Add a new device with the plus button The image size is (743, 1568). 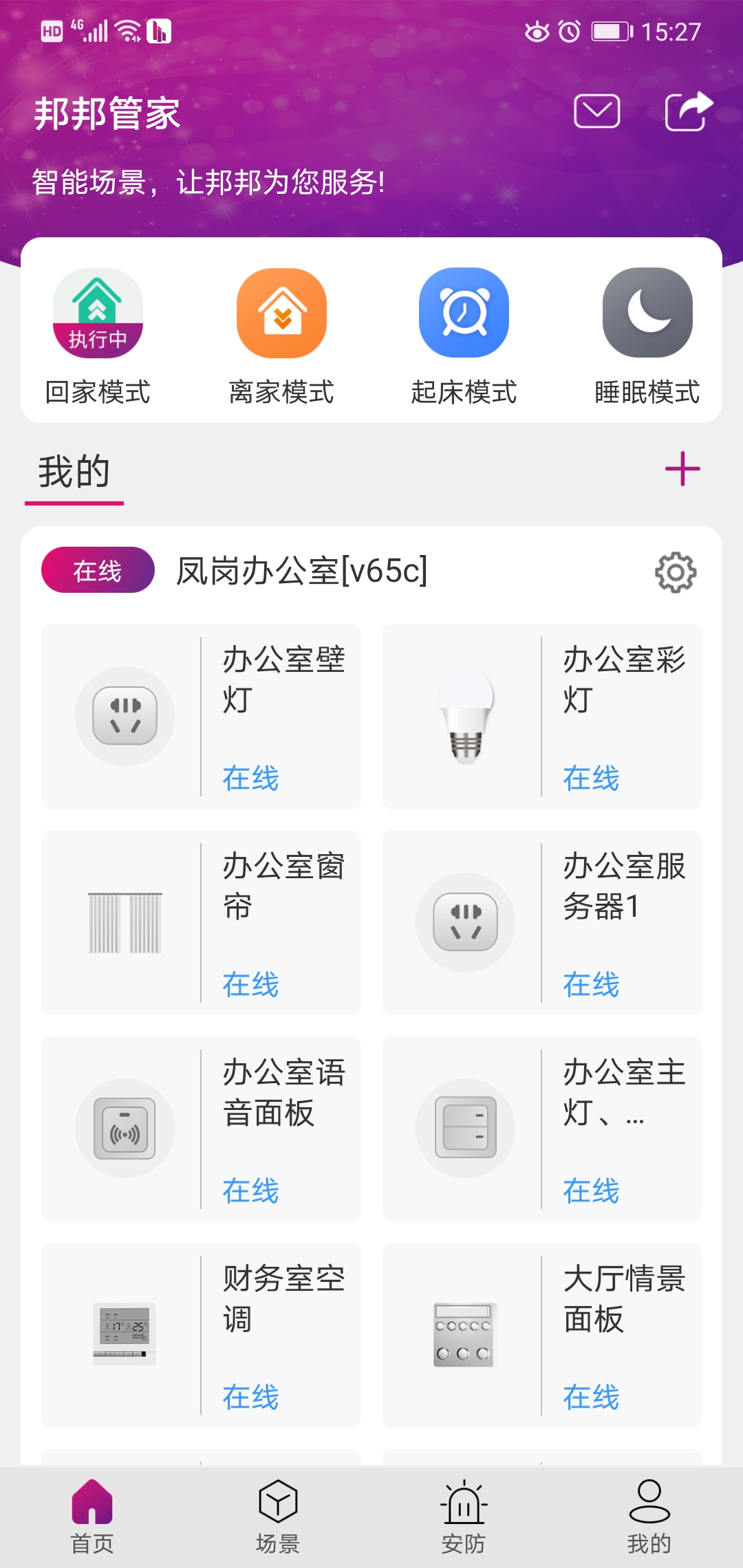pos(682,468)
